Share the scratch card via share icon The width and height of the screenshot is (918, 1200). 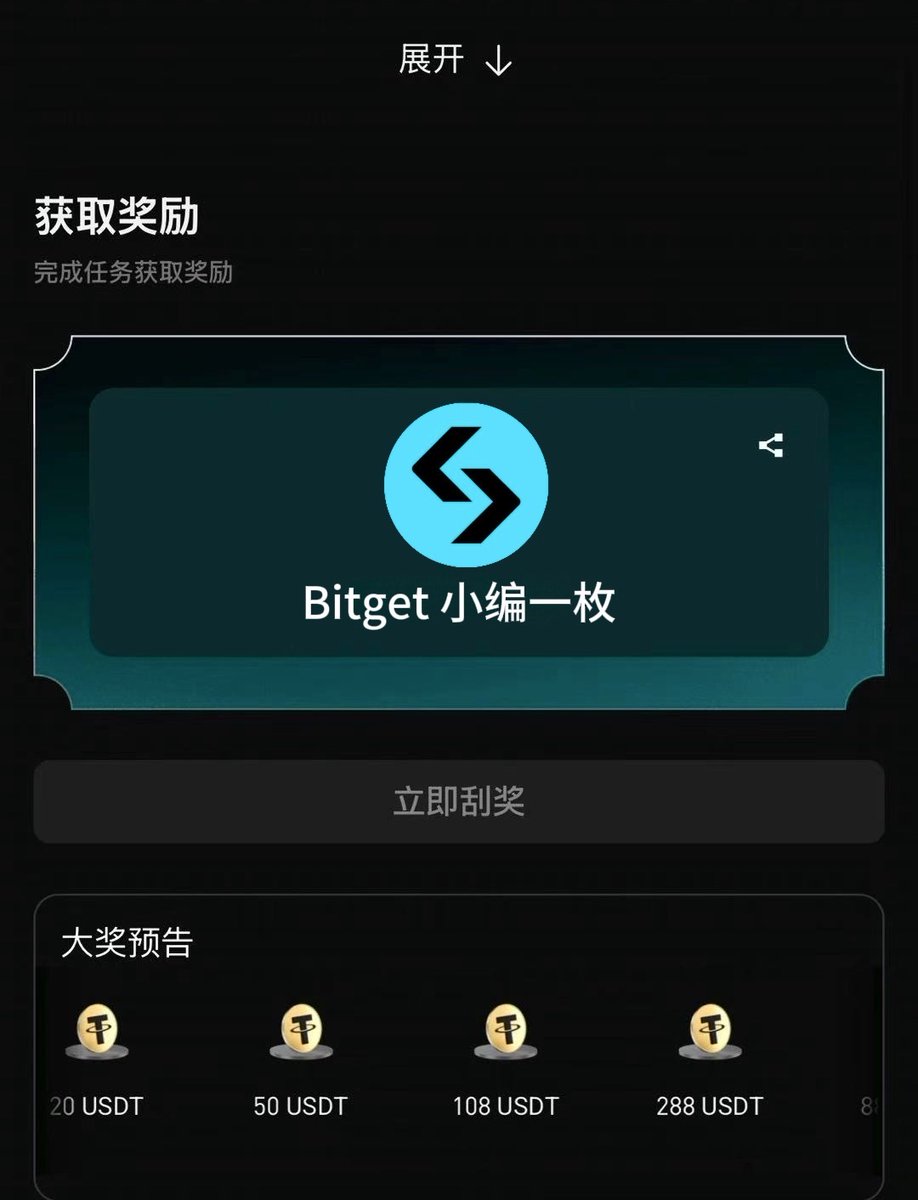click(x=770, y=446)
